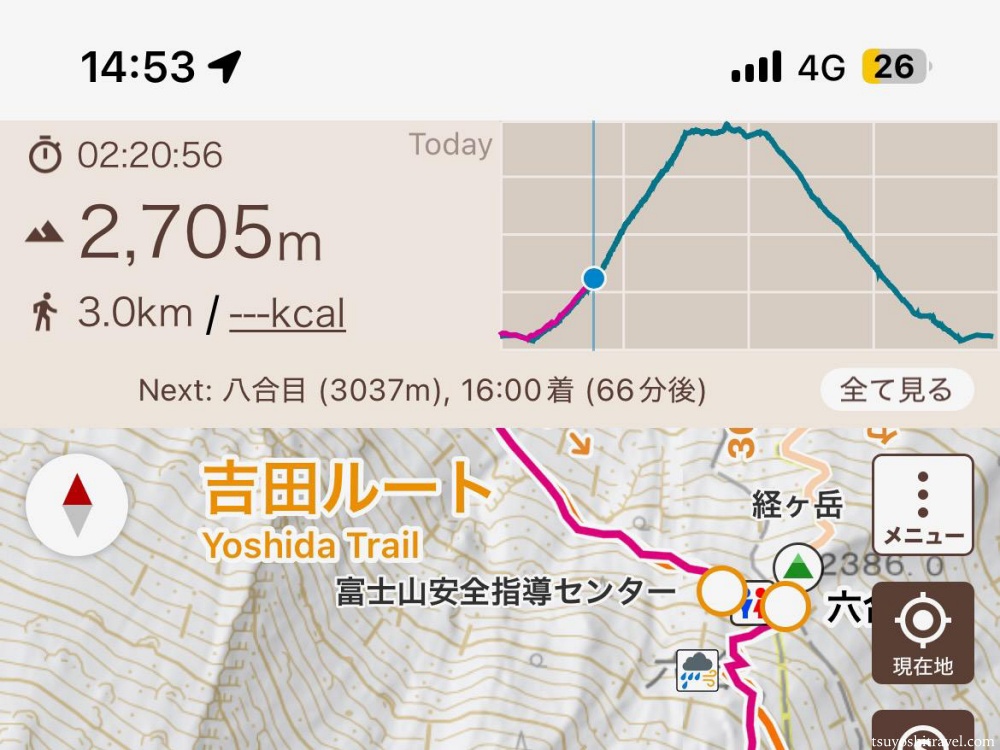This screenshot has width=1000, height=750.
Task: Tap the 全て見る button
Action: (896, 390)
